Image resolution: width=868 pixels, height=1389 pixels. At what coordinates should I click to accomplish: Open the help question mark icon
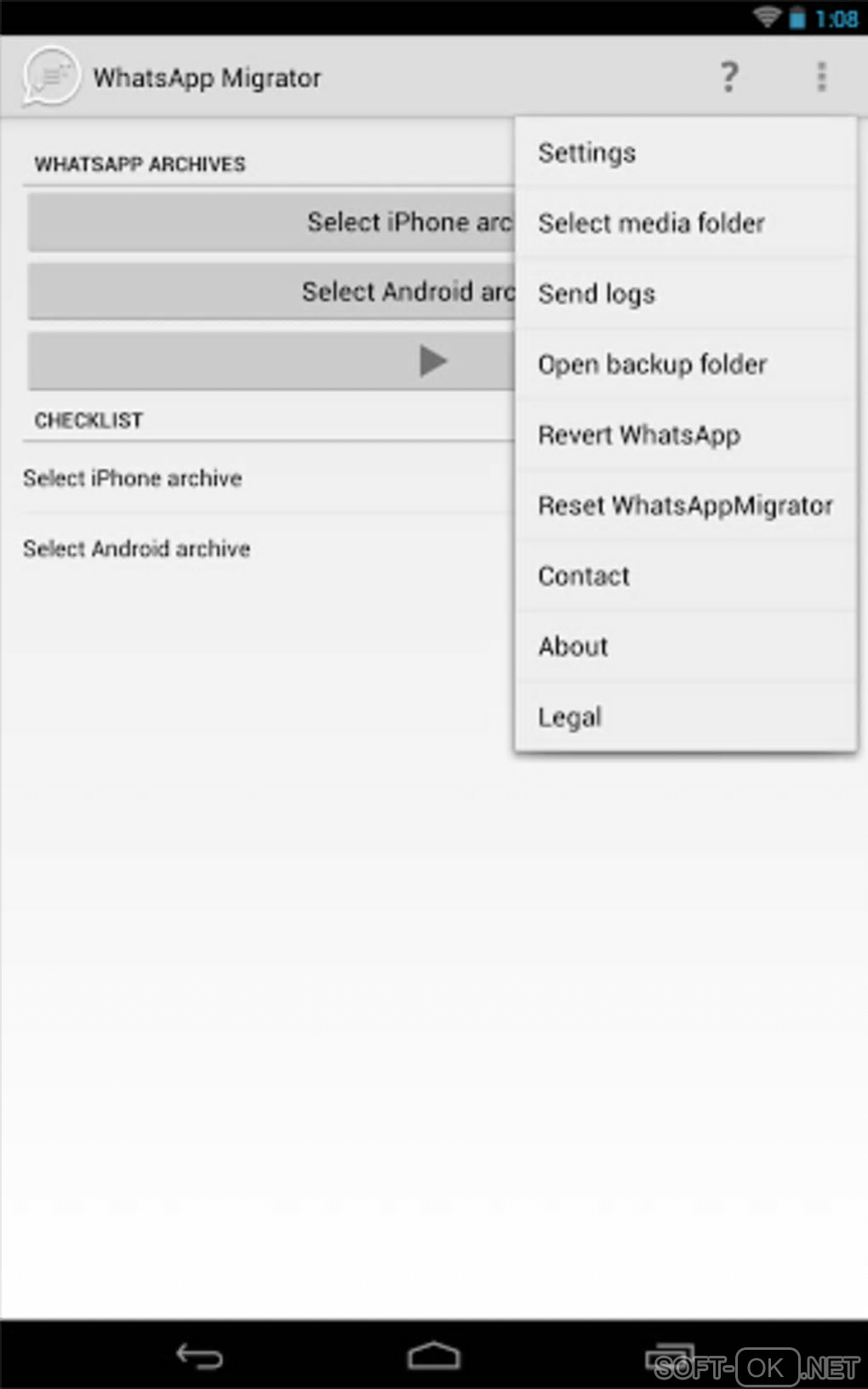pyautogui.click(x=729, y=77)
